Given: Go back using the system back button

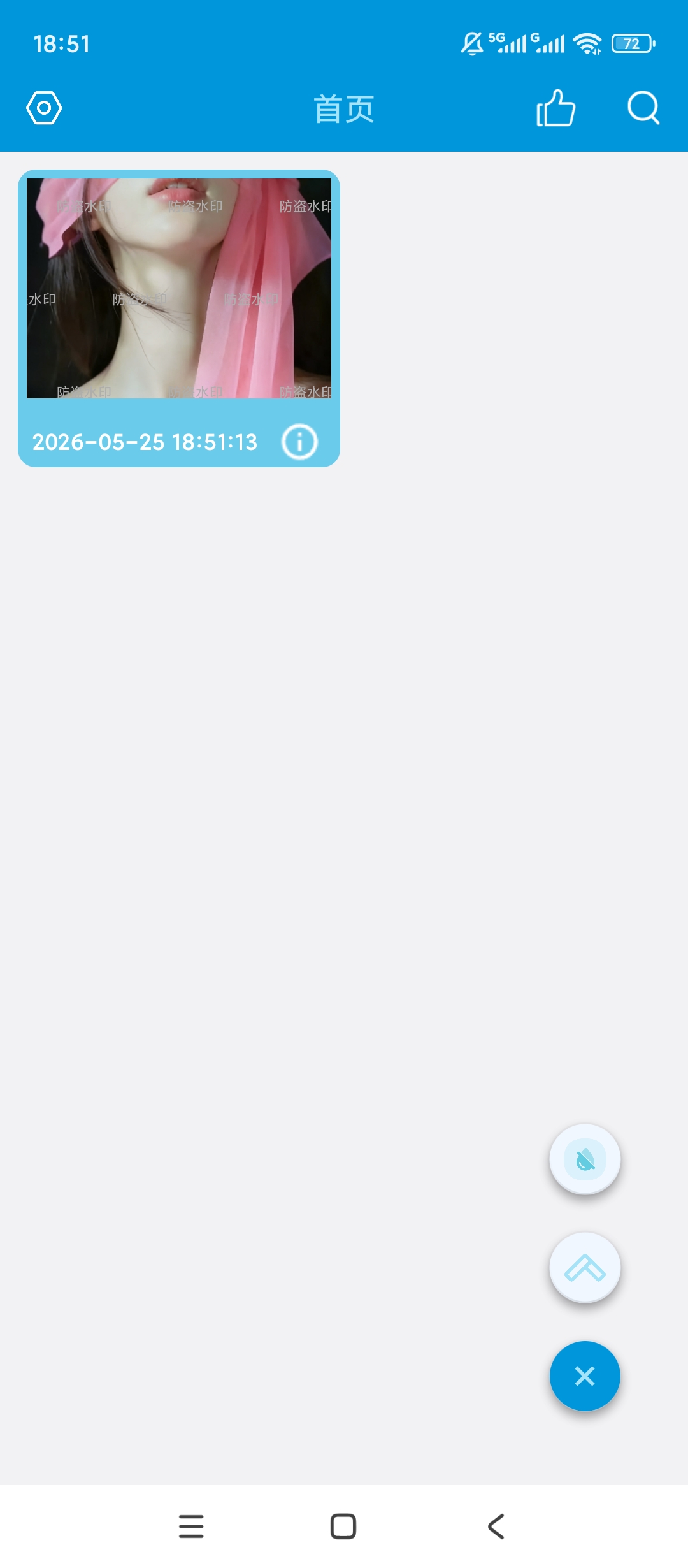Looking at the screenshot, I should coord(496,1527).
